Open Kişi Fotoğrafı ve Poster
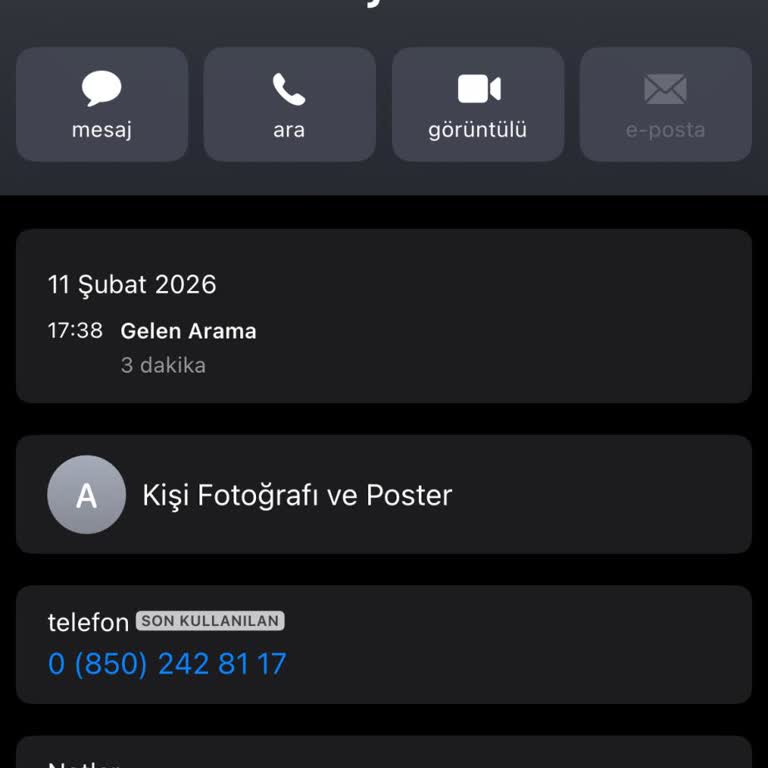Screen dimensions: 768x768 tap(383, 494)
